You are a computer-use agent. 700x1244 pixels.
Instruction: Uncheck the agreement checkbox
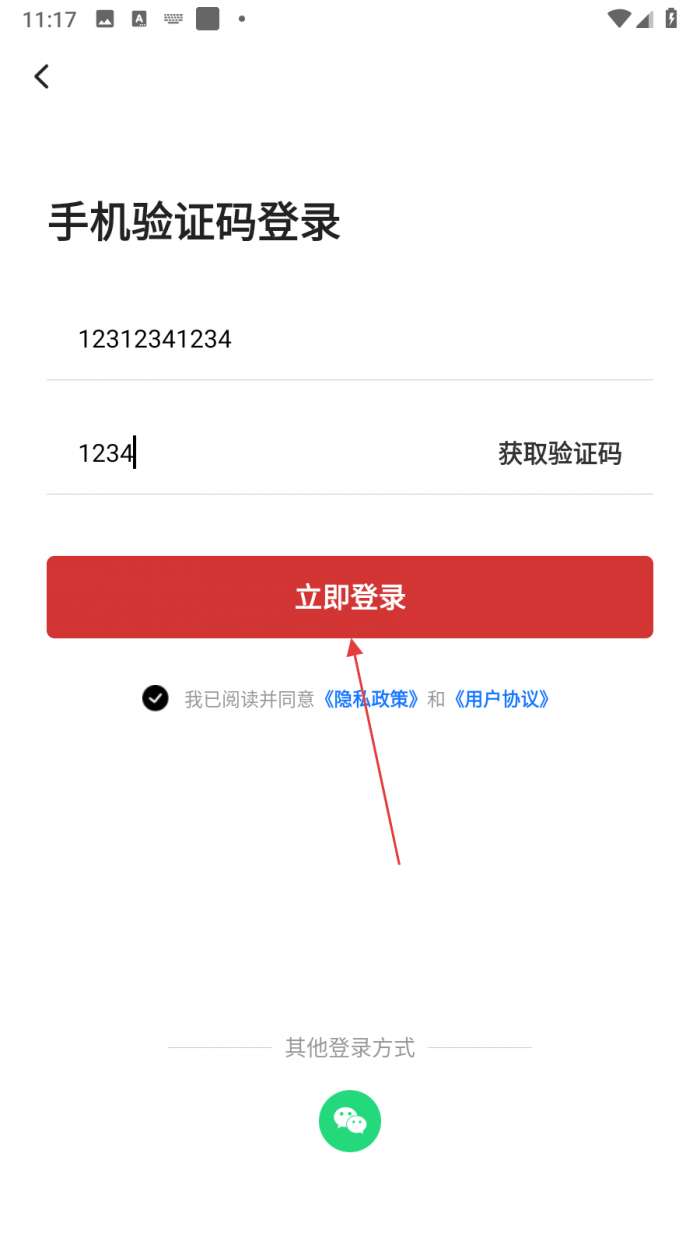(x=155, y=698)
